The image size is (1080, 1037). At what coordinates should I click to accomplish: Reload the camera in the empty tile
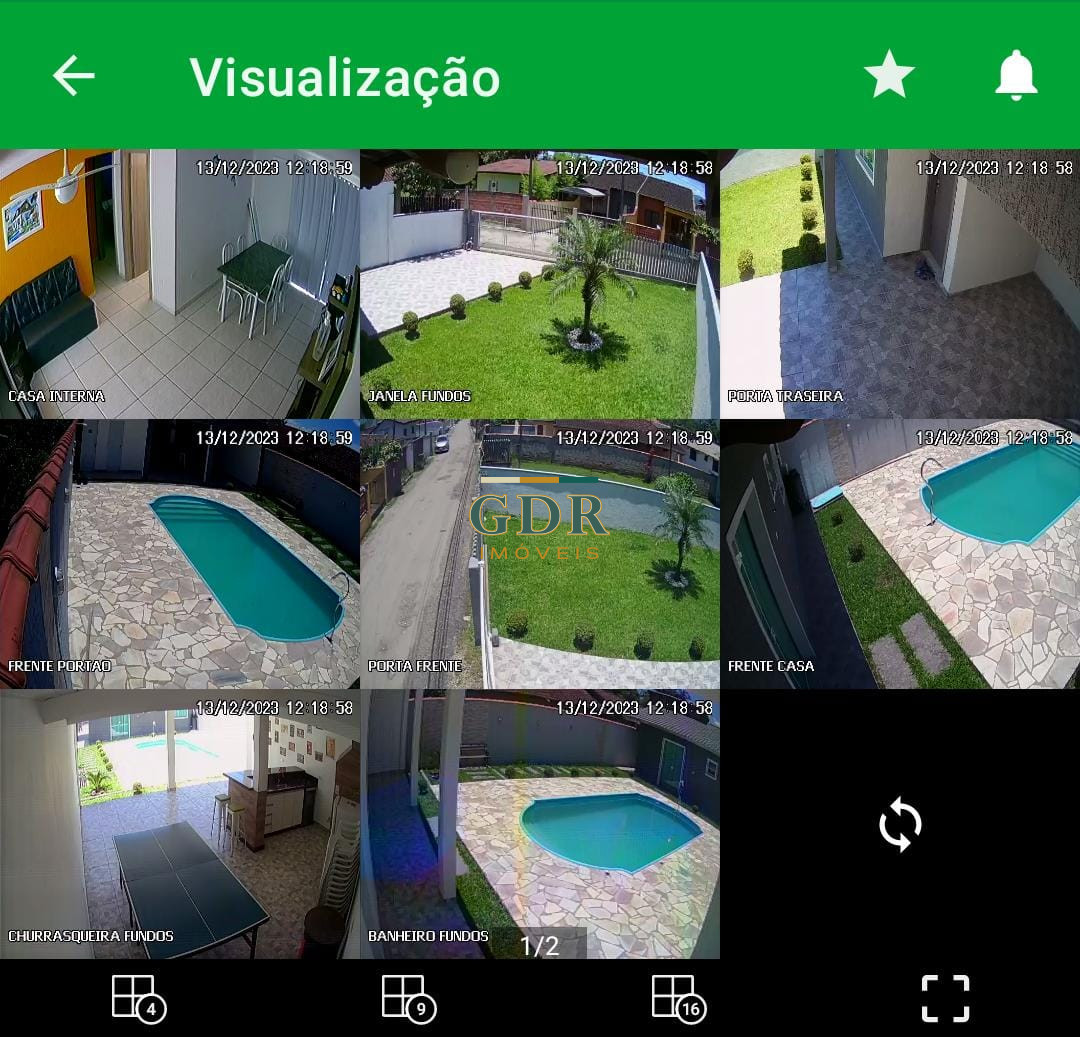point(899,824)
